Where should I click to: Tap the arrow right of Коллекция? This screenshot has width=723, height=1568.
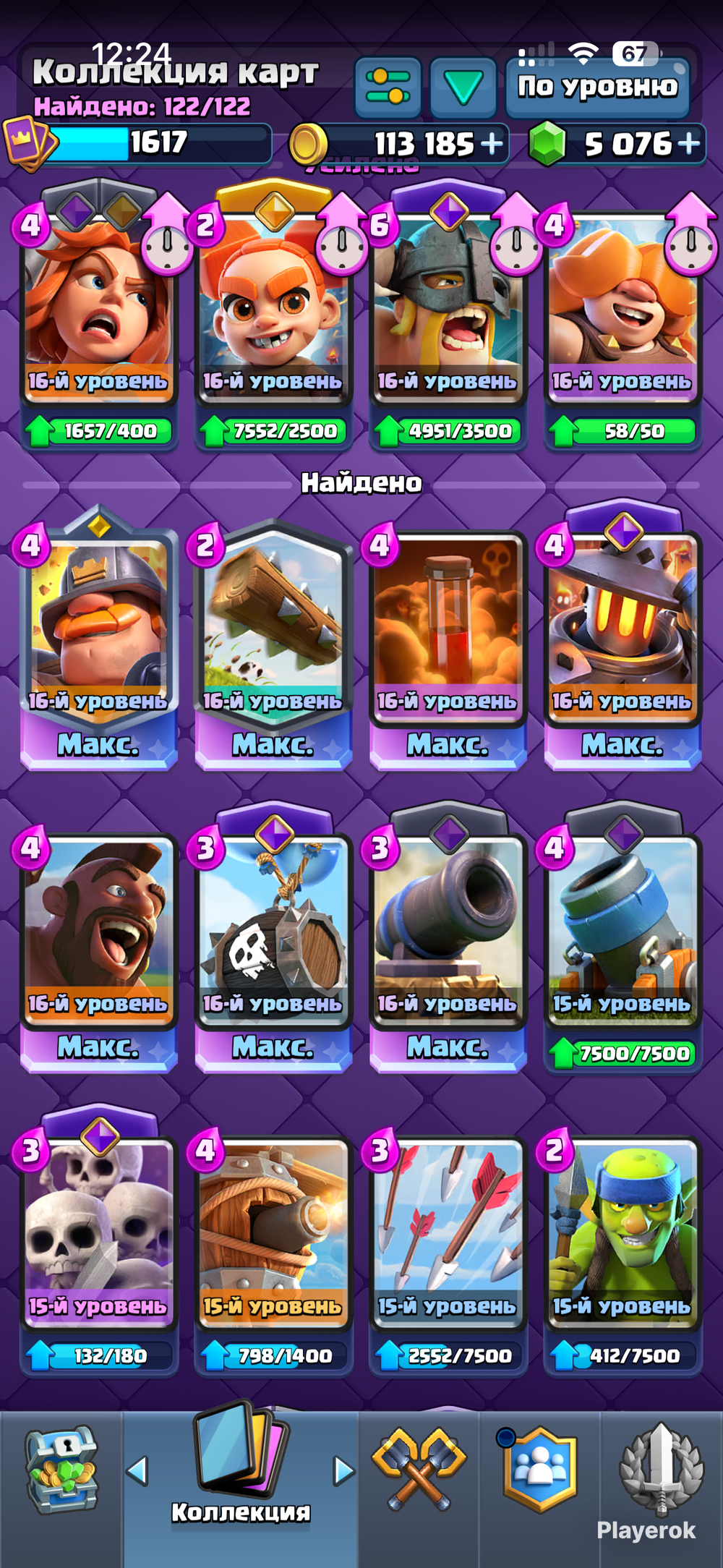tap(344, 1470)
